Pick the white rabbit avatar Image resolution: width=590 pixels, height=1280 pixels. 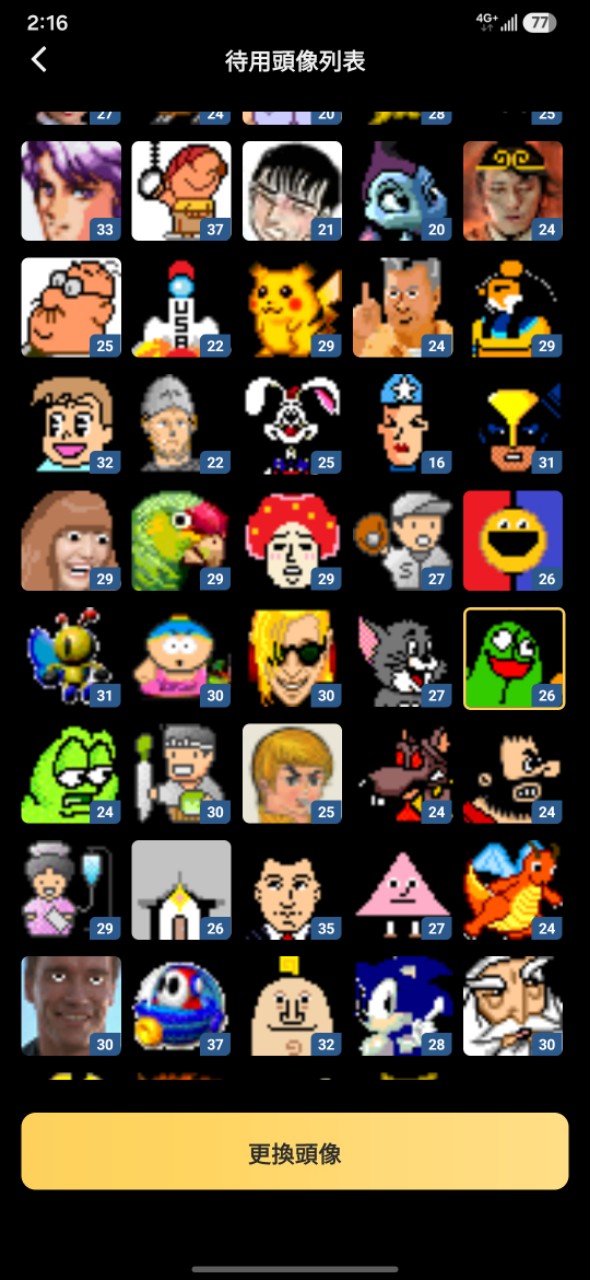[x=292, y=424]
